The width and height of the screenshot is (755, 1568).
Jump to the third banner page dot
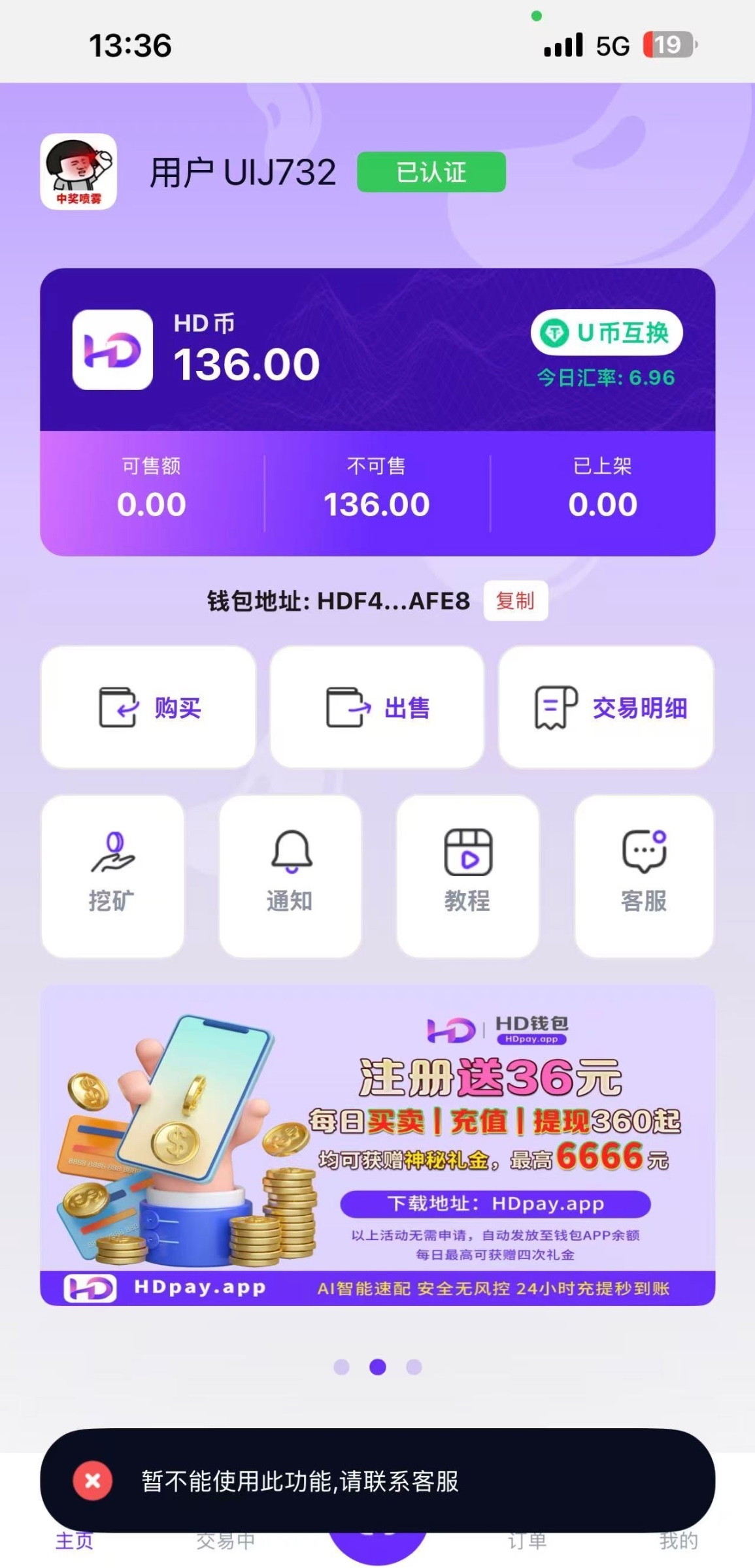click(x=414, y=1367)
